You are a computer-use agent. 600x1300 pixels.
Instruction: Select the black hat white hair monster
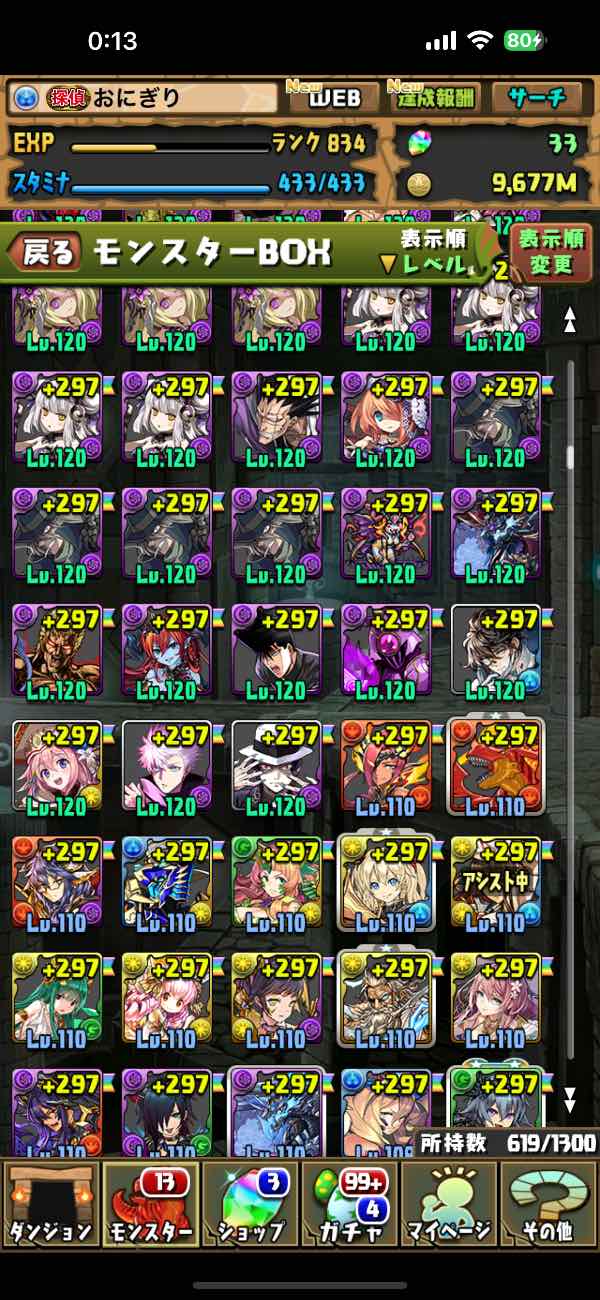point(276,770)
